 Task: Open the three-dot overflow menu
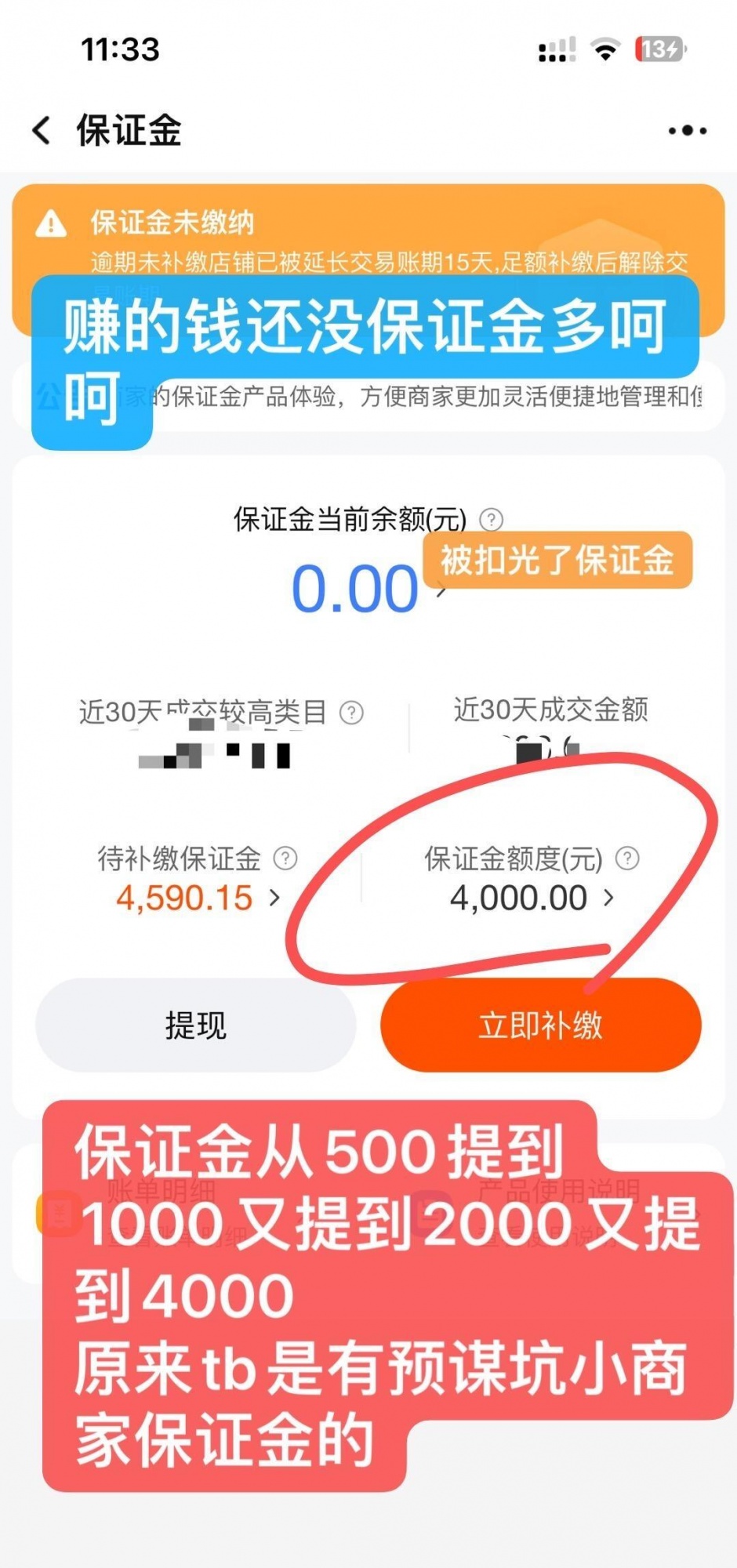click(687, 131)
